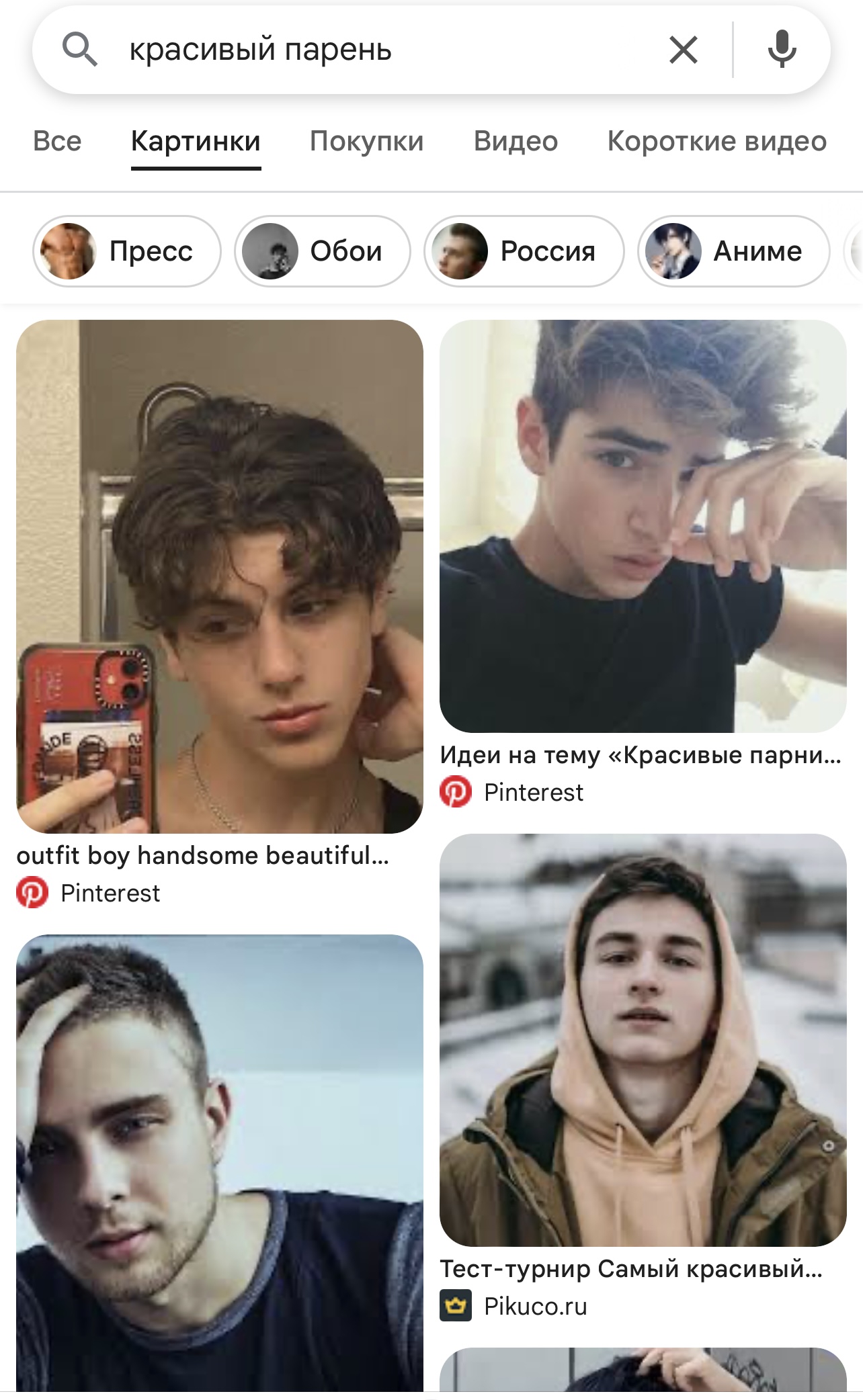Viewport: 863px width, 1400px height.
Task: Select the Картинки tab
Action: pos(196,141)
